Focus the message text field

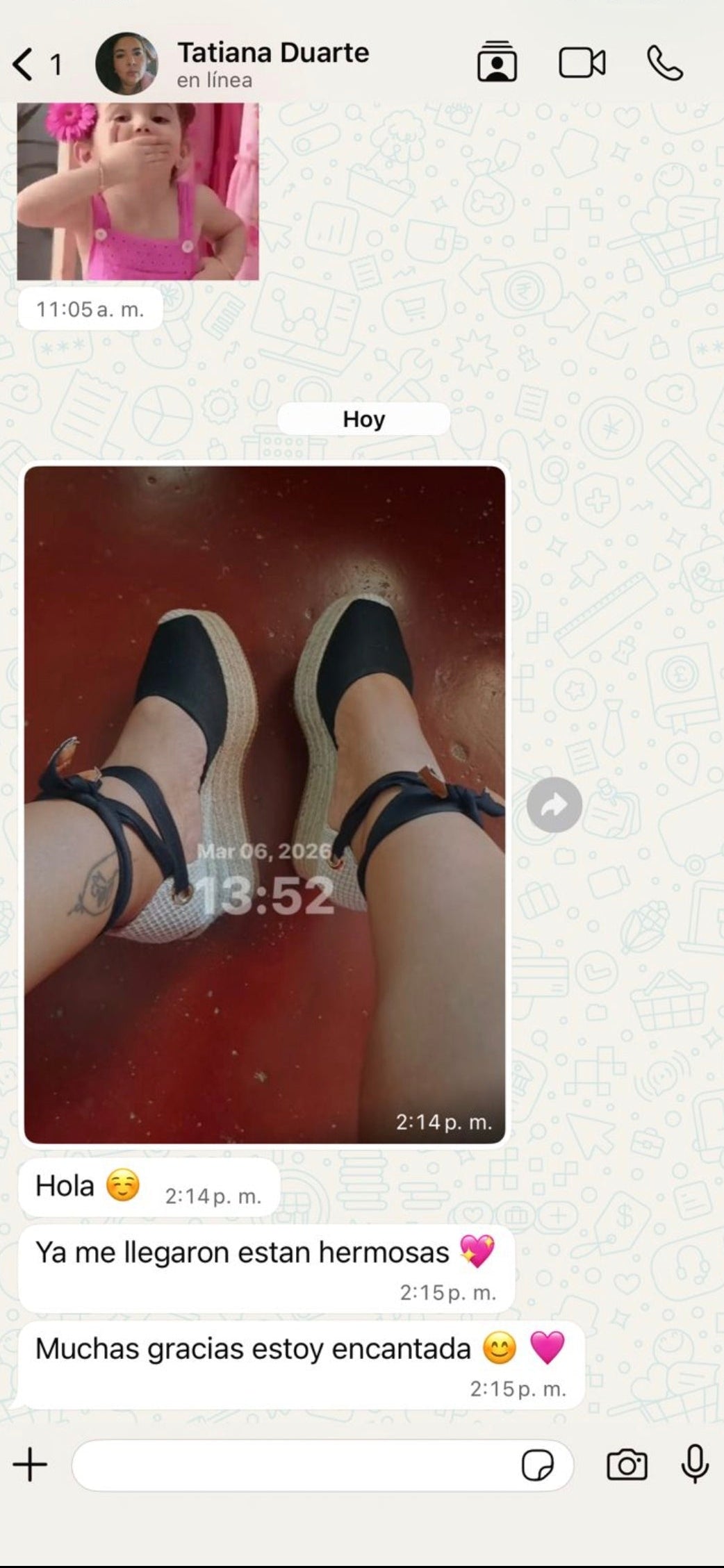pyautogui.click(x=292, y=1466)
